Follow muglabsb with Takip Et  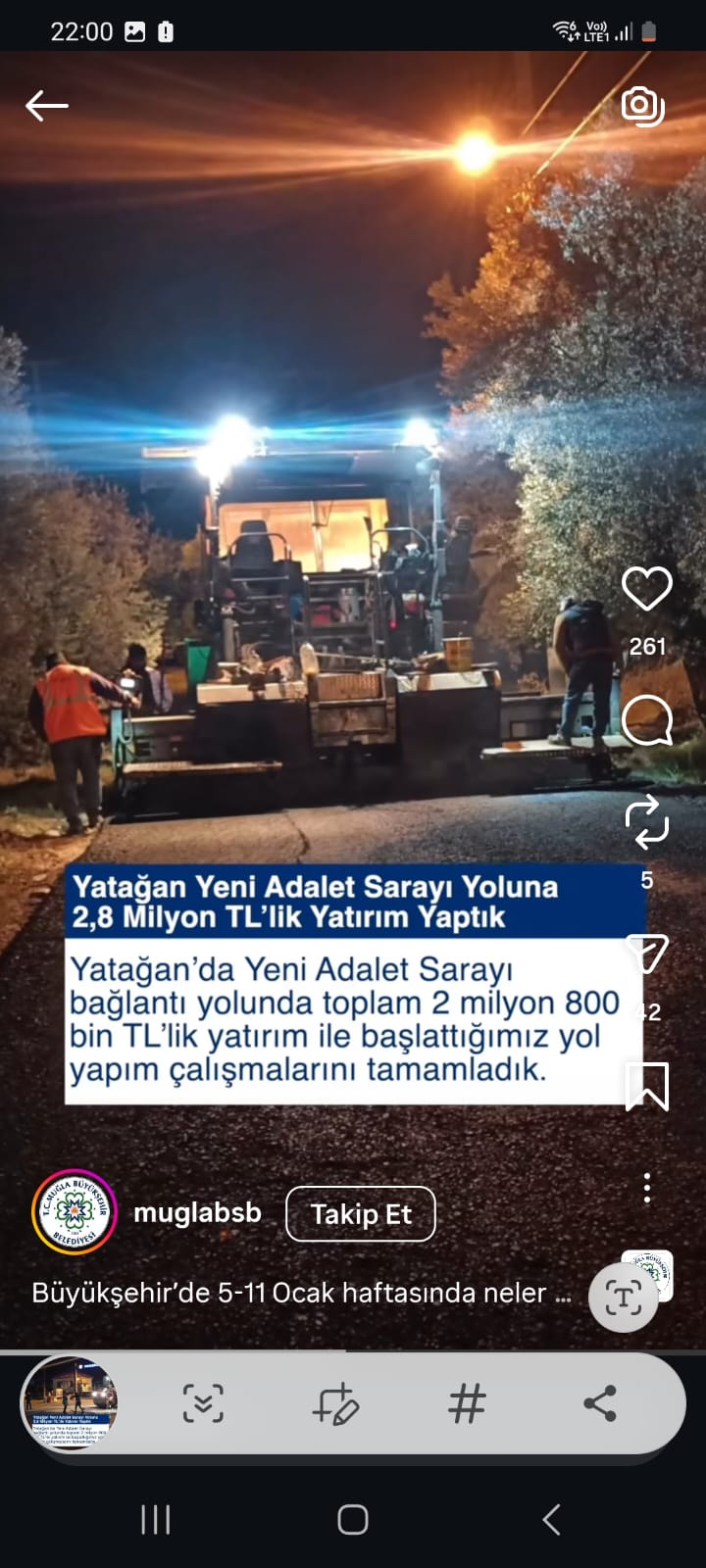coord(360,1214)
